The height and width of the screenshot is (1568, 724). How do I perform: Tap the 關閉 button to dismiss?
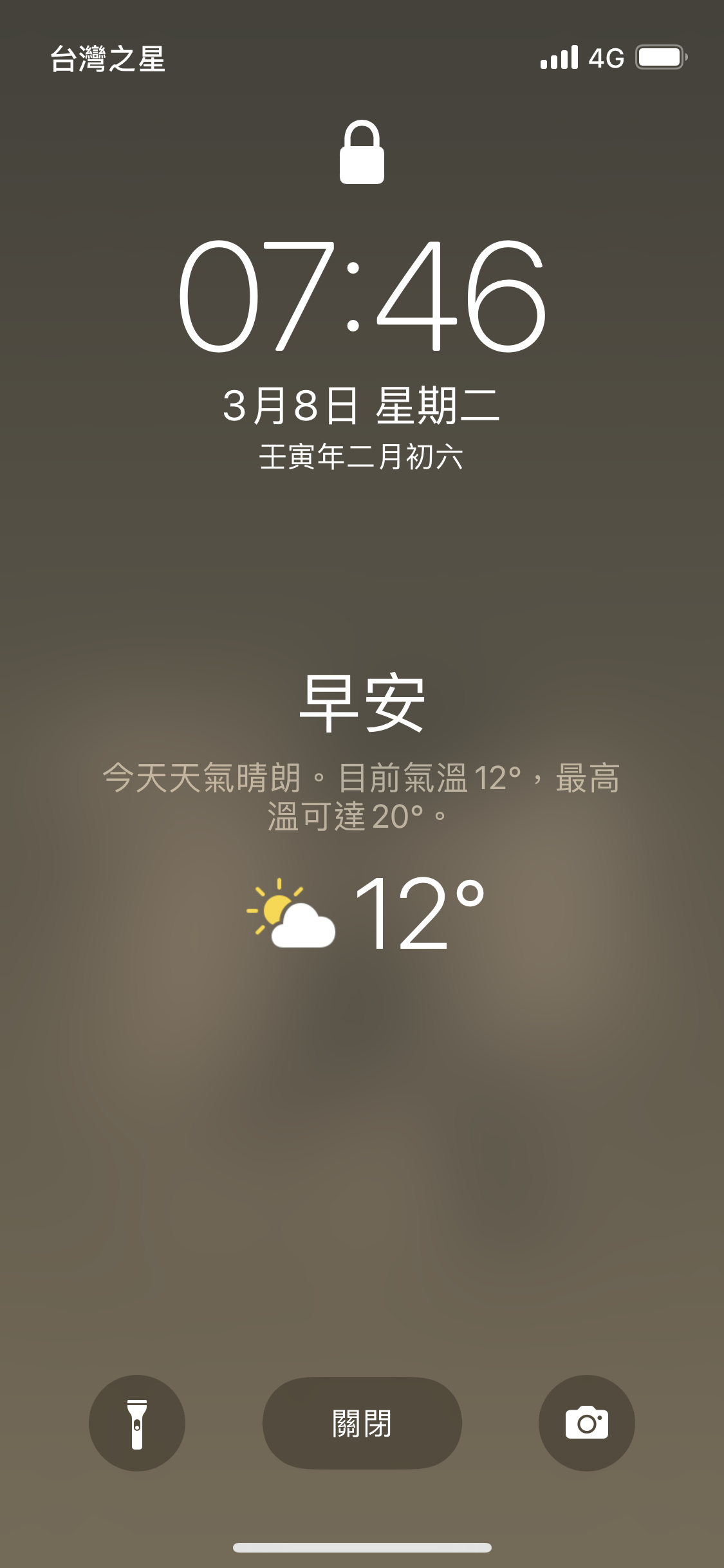[x=362, y=1423]
